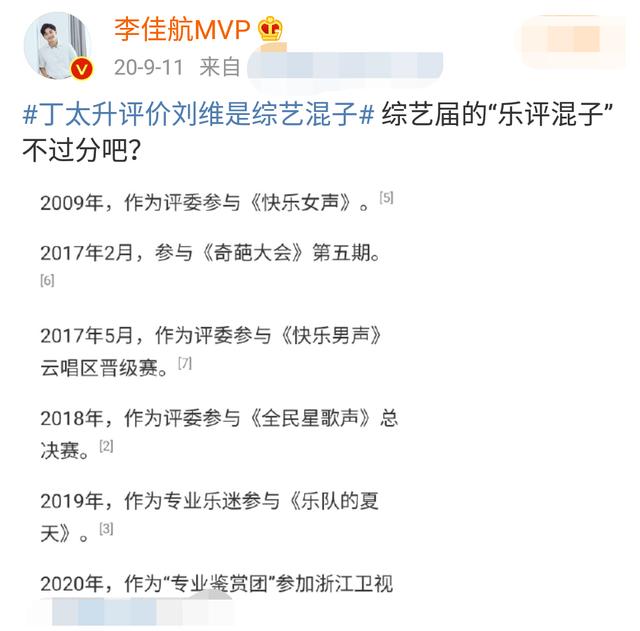Open the hashtag #丁太升评价刘维是综艺混子#
Viewport: 640px width, 631px height.
tap(199, 113)
